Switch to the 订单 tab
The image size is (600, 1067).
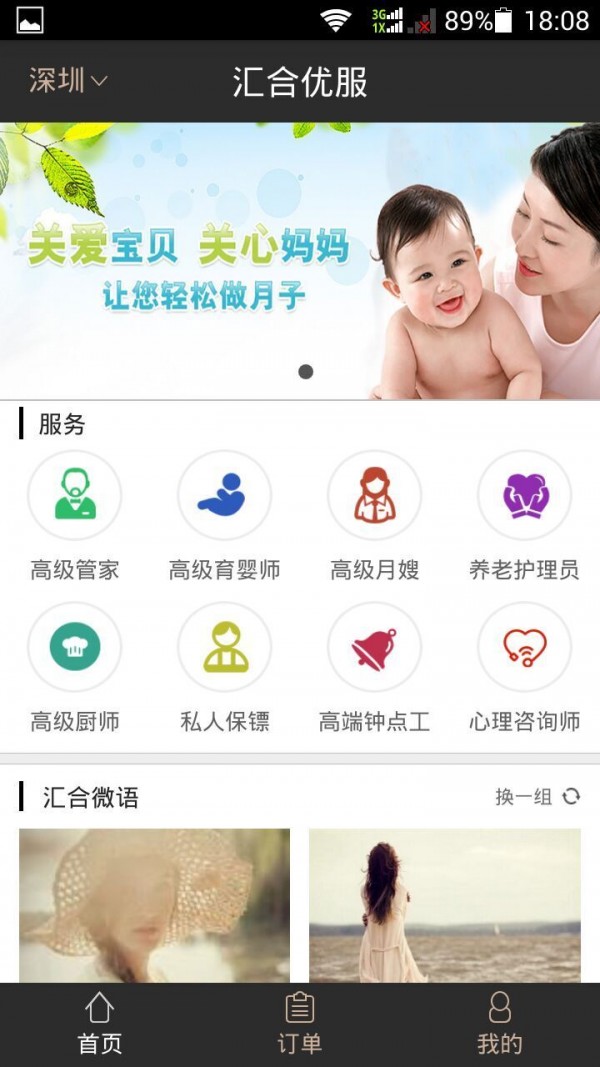(300, 1024)
